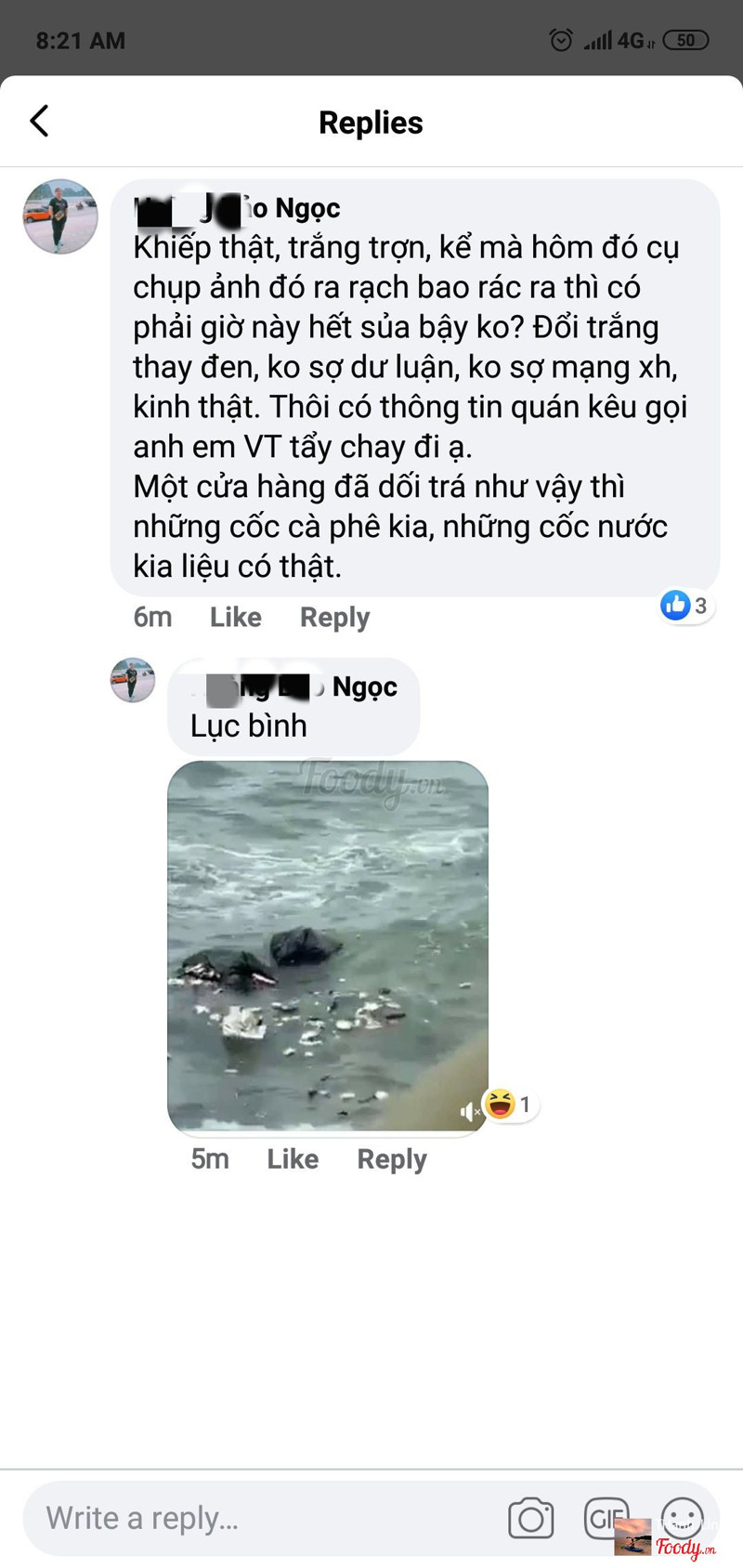
Task: Unmute the video sound icon
Action: 470,1111
